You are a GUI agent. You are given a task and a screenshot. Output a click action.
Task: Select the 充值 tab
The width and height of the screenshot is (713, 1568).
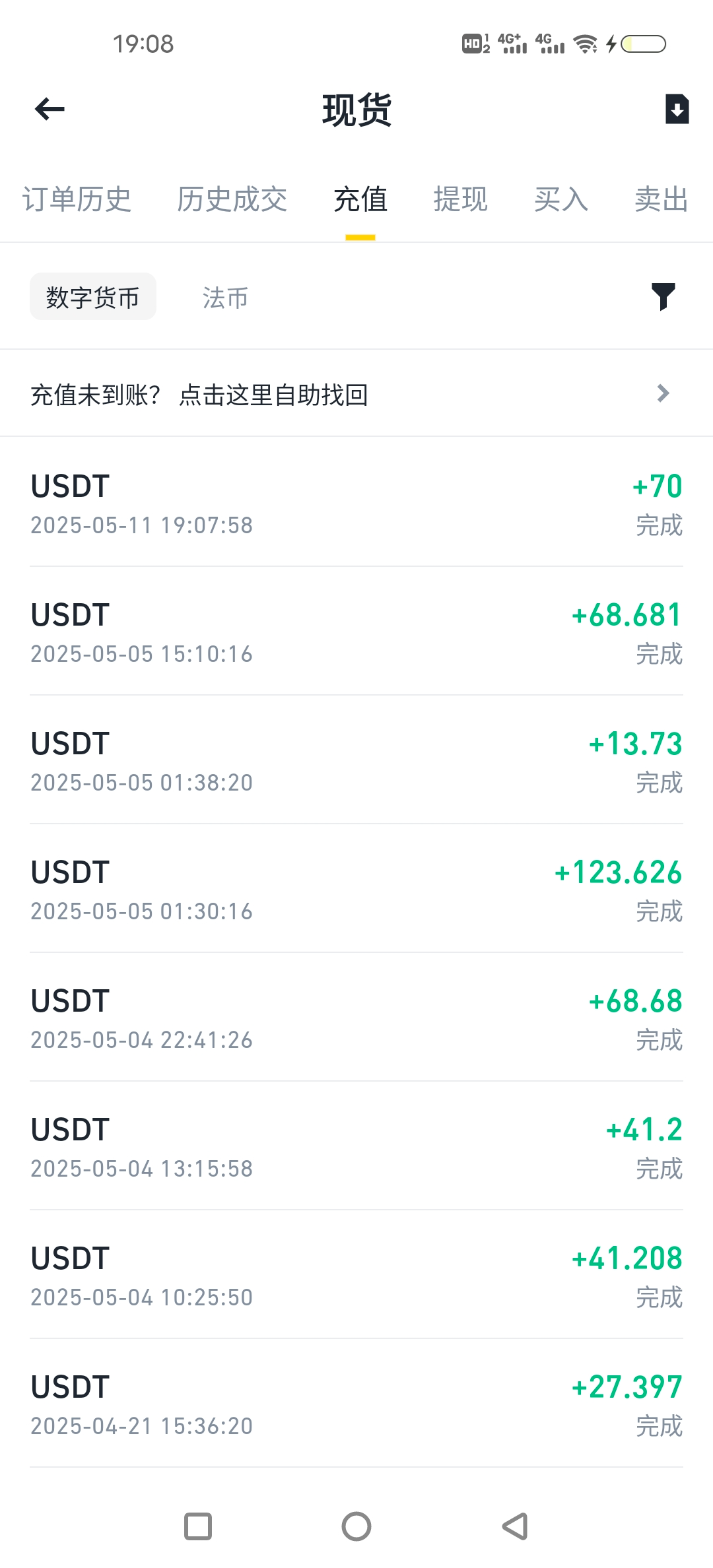[x=360, y=199]
